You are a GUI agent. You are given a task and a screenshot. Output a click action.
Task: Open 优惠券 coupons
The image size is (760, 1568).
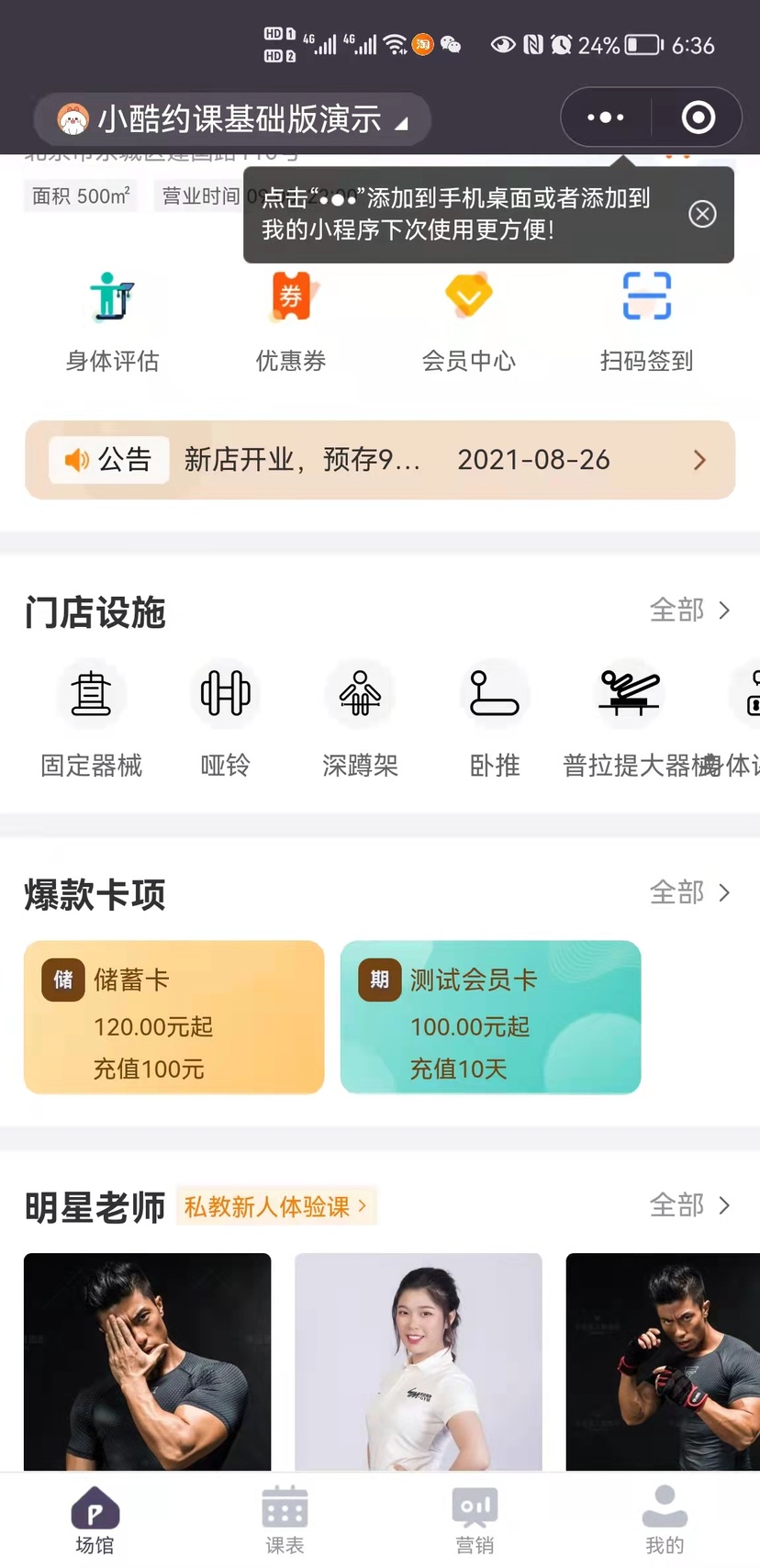(291, 322)
